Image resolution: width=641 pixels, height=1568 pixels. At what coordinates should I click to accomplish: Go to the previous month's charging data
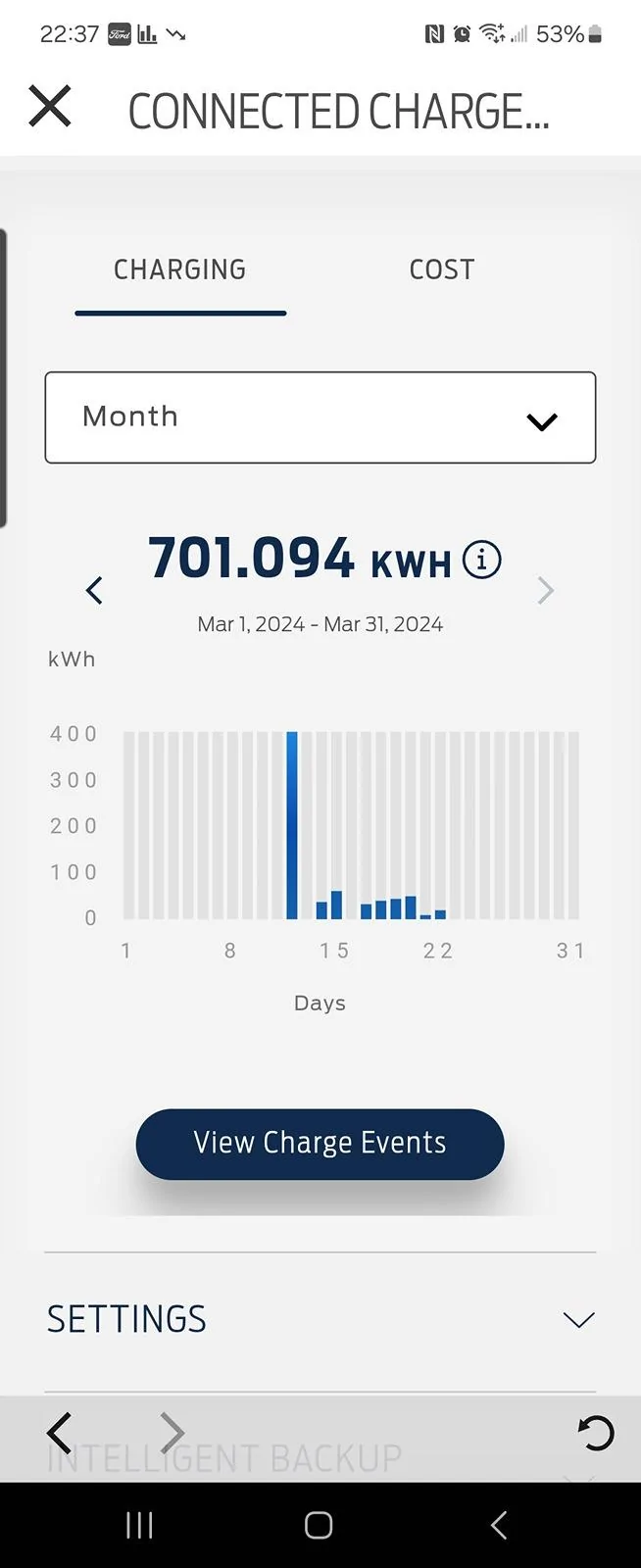tap(94, 590)
